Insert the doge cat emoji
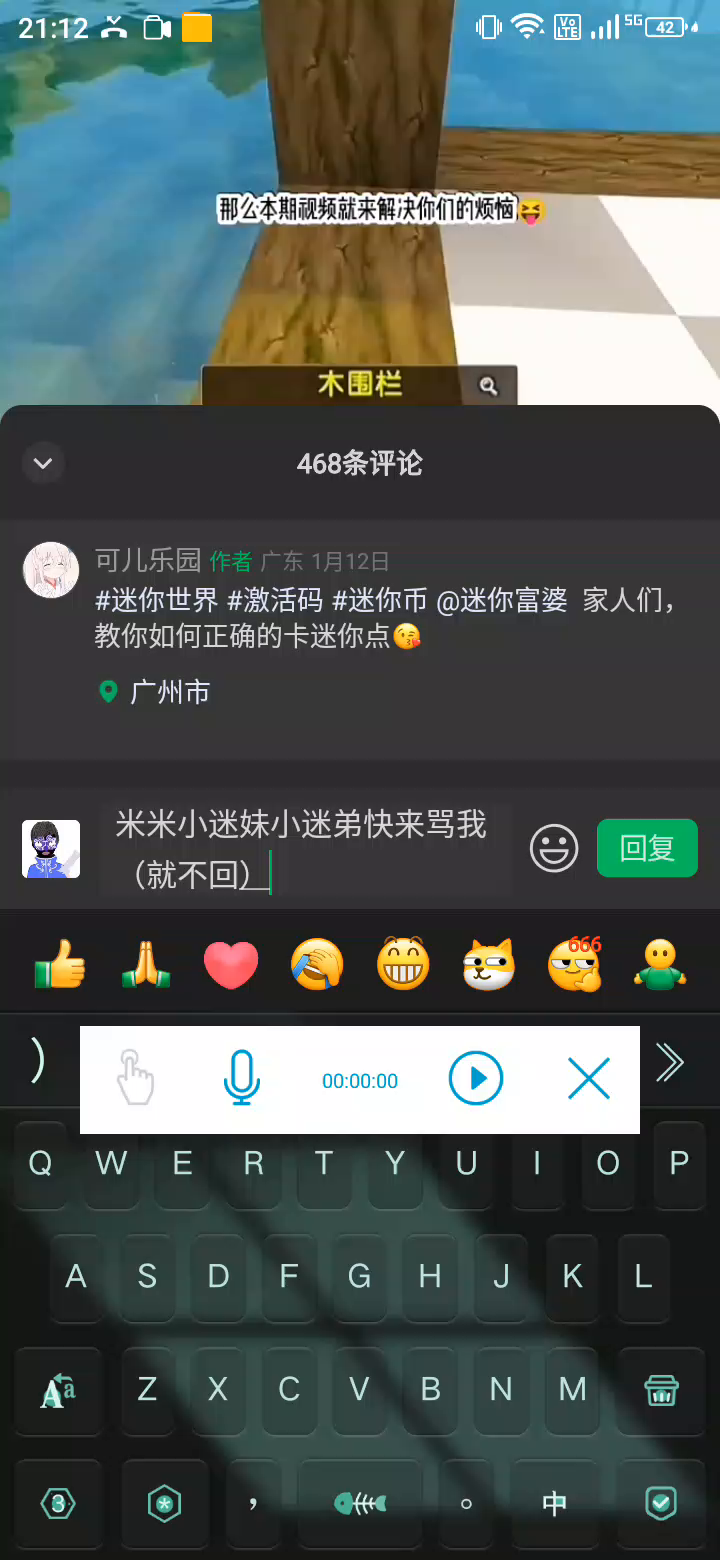The height and width of the screenshot is (1560, 720). [x=488, y=966]
